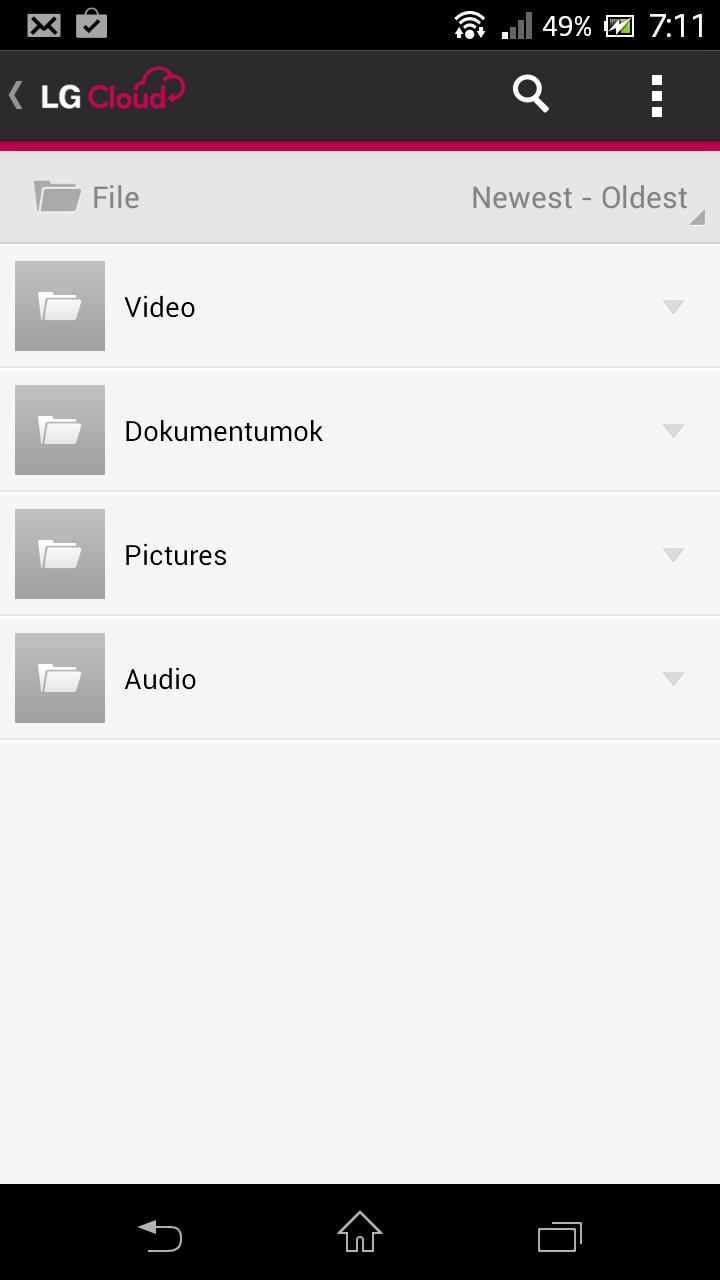Screen dimensions: 720x1280
Task: Open the Video folder
Action: coord(360,306)
